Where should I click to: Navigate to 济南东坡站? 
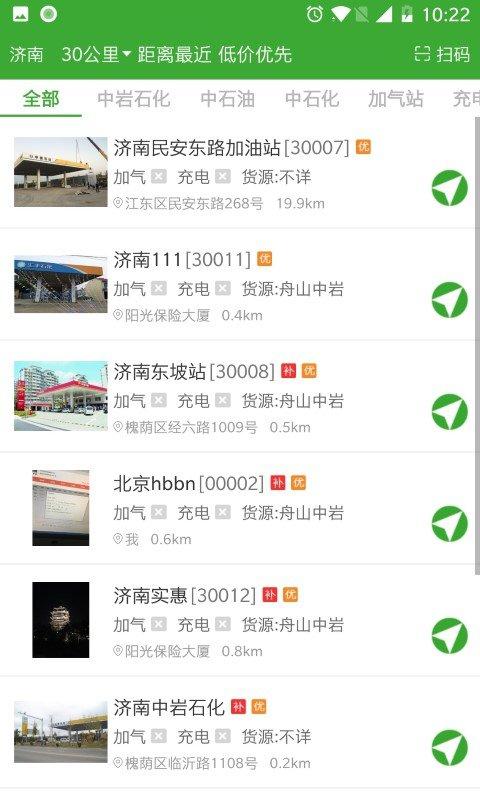tap(450, 412)
